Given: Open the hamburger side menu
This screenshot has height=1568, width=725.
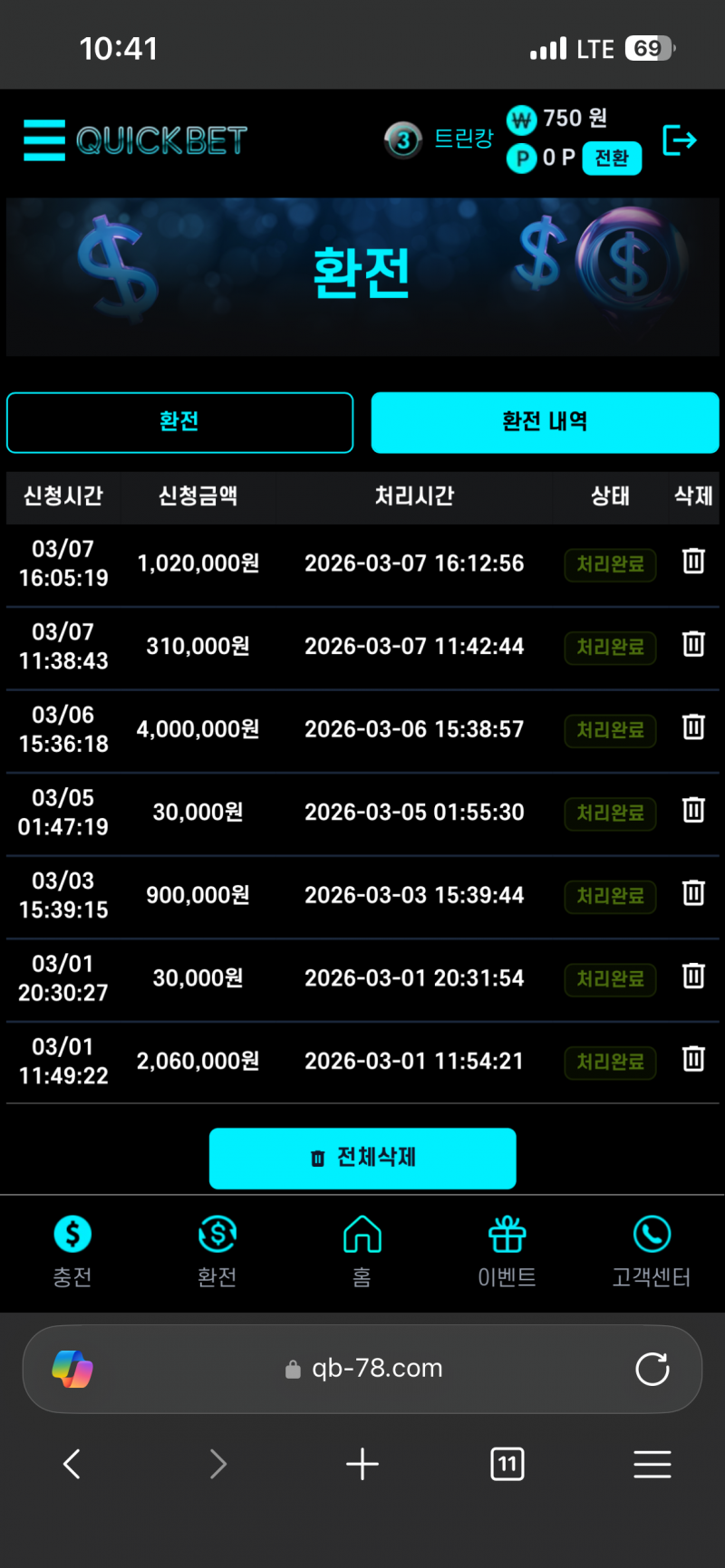Looking at the screenshot, I should (44, 140).
